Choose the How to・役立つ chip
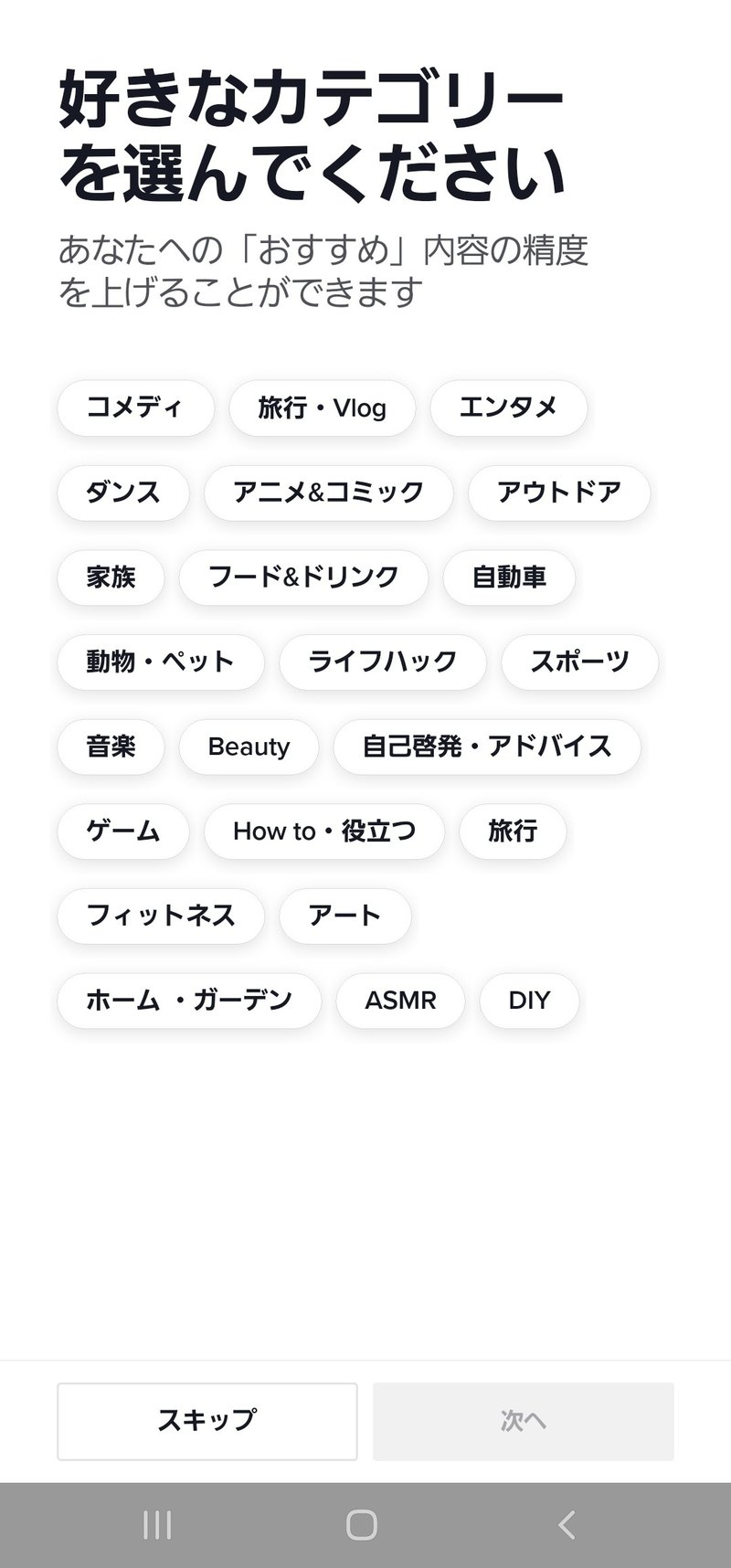This screenshot has height=1568, width=731. pyautogui.click(x=324, y=832)
